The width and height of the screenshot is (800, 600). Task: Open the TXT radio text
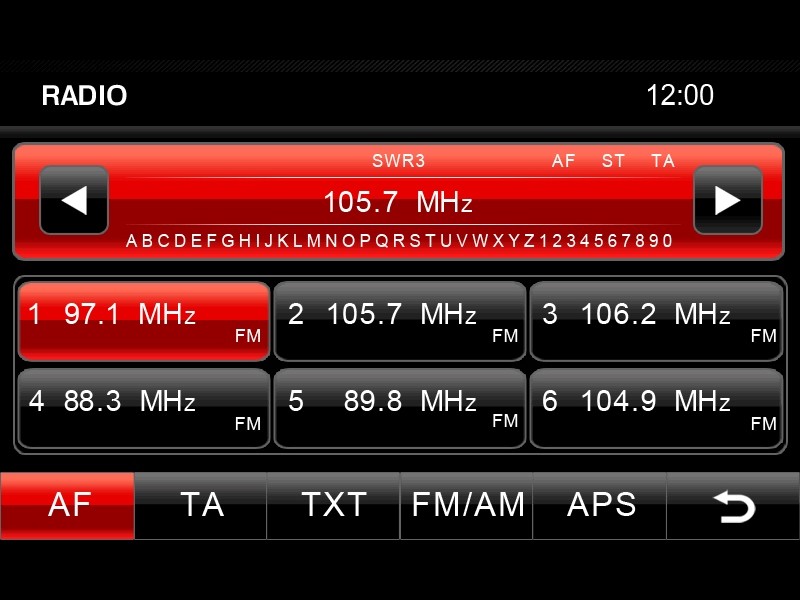(x=334, y=505)
